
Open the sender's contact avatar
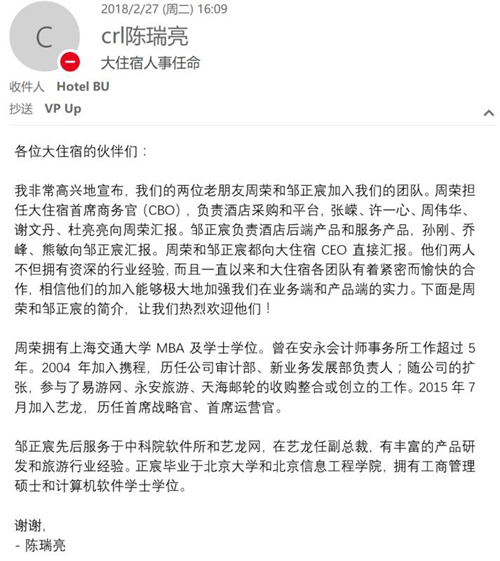click(x=44, y=36)
